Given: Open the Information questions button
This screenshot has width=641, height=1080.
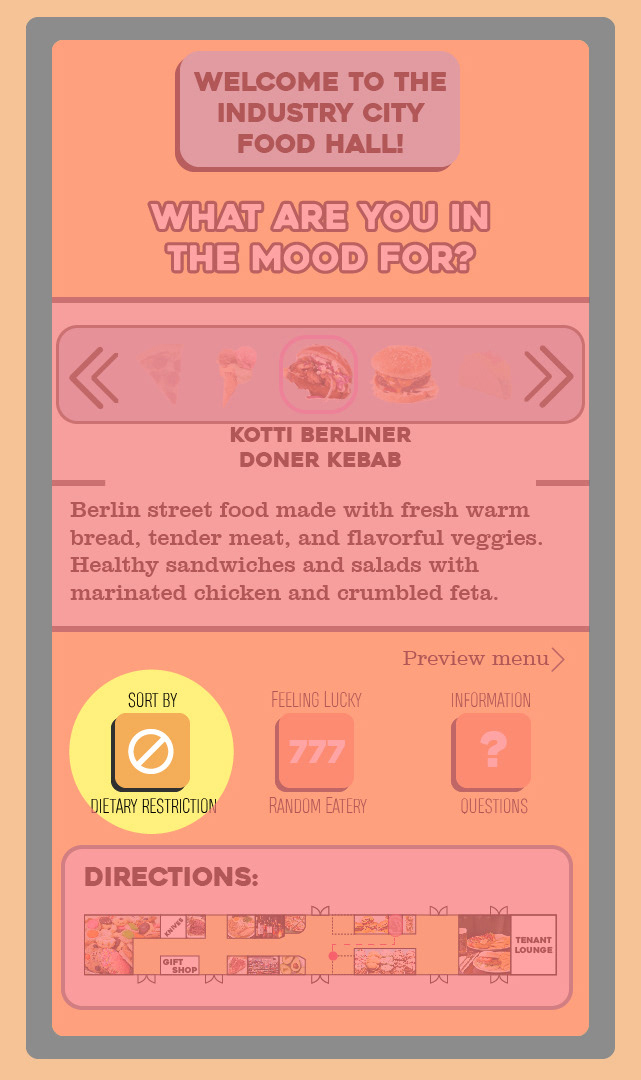Looking at the screenshot, I should pos(491,751).
